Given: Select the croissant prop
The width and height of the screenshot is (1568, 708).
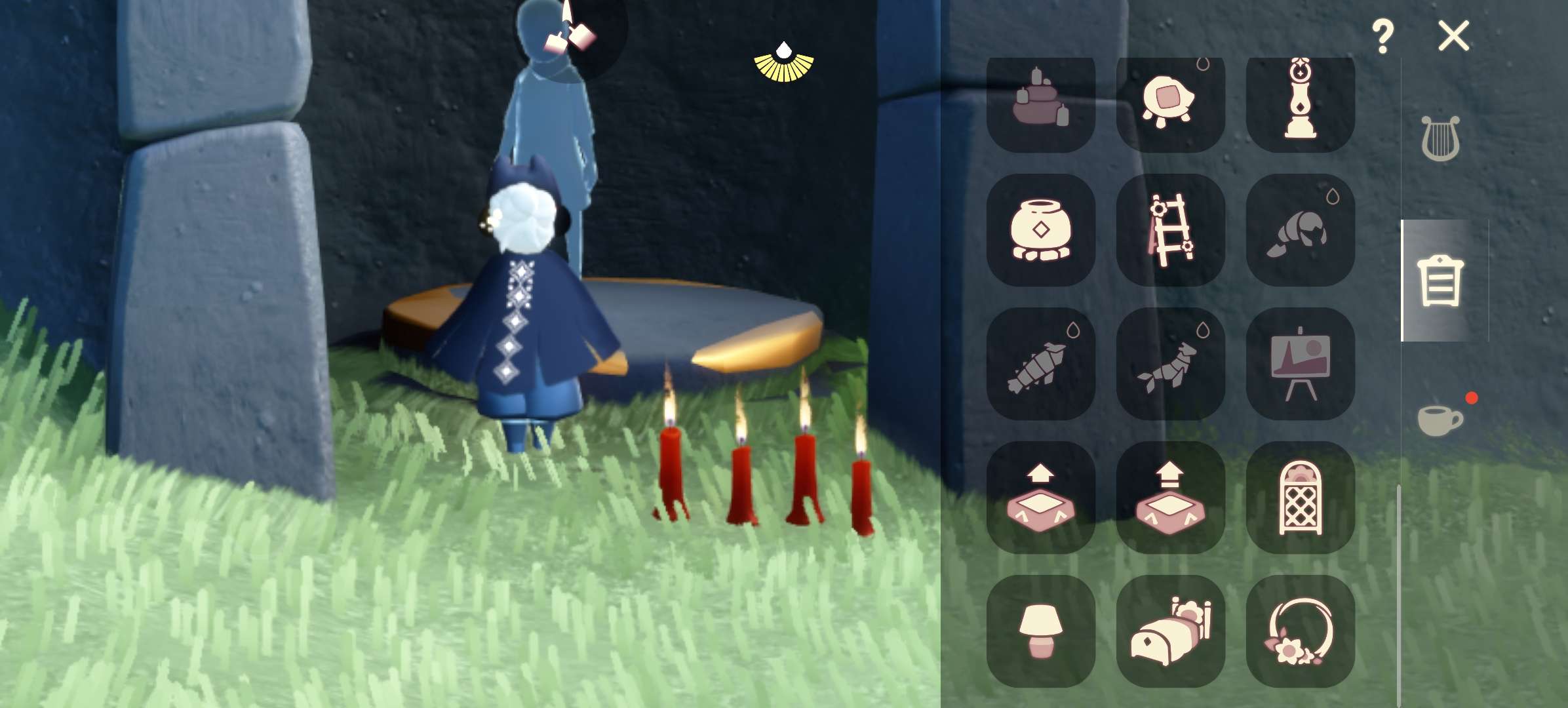Looking at the screenshot, I should pyautogui.click(x=1301, y=230).
